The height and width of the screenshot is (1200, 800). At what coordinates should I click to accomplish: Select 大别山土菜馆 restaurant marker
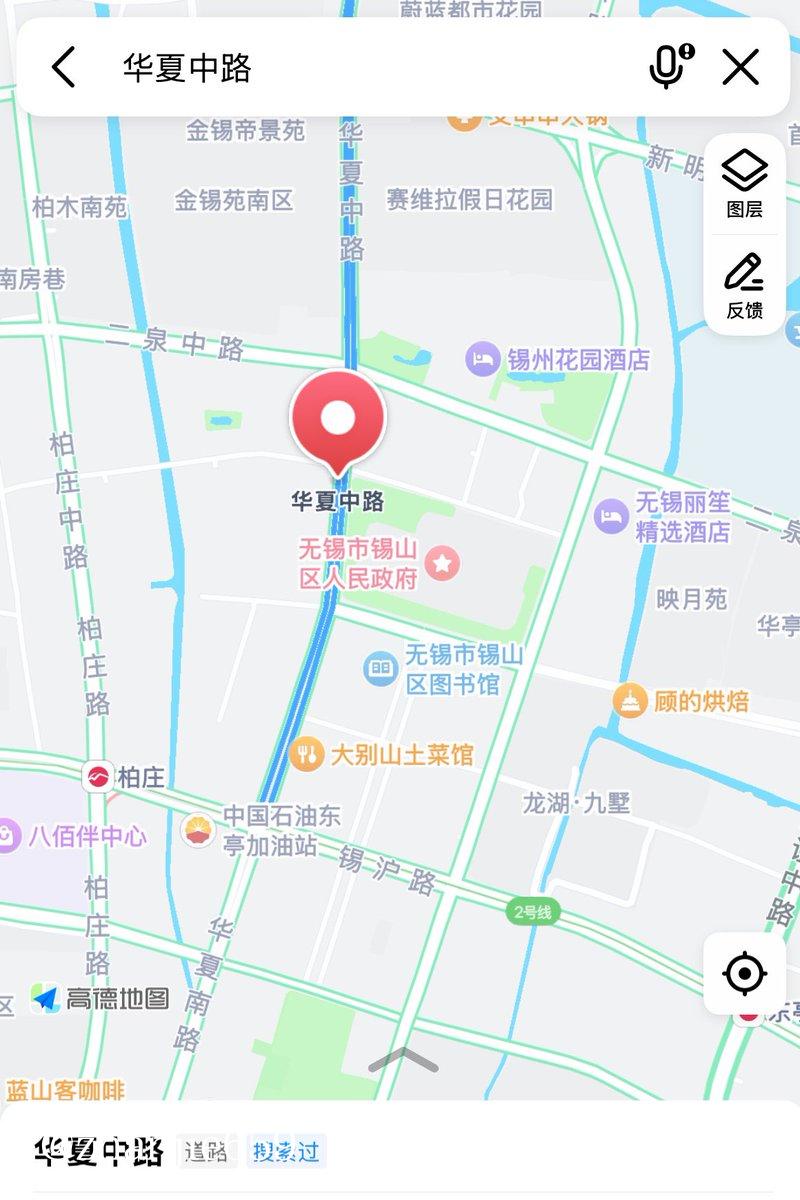point(307,753)
